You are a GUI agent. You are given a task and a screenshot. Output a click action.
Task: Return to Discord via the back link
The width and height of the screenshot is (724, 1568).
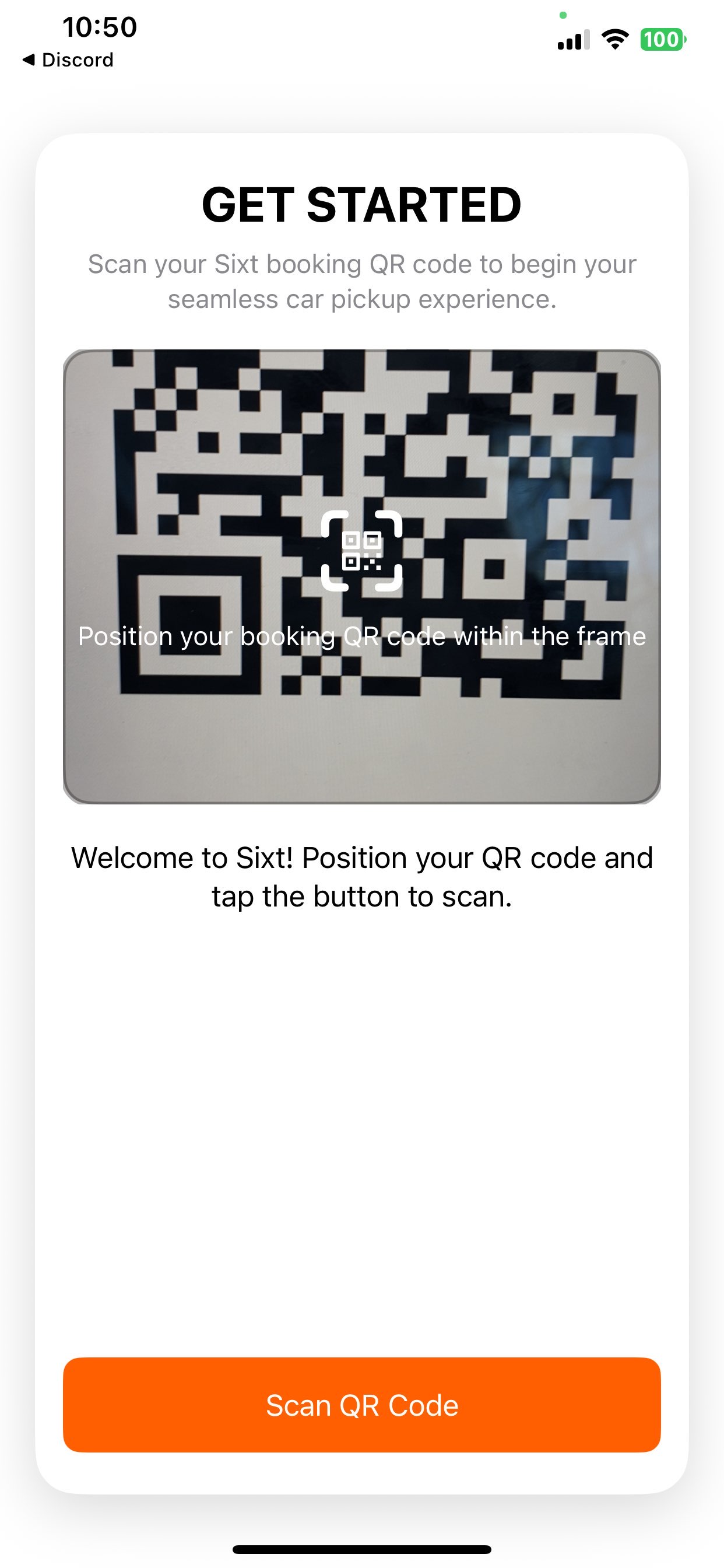point(68,60)
